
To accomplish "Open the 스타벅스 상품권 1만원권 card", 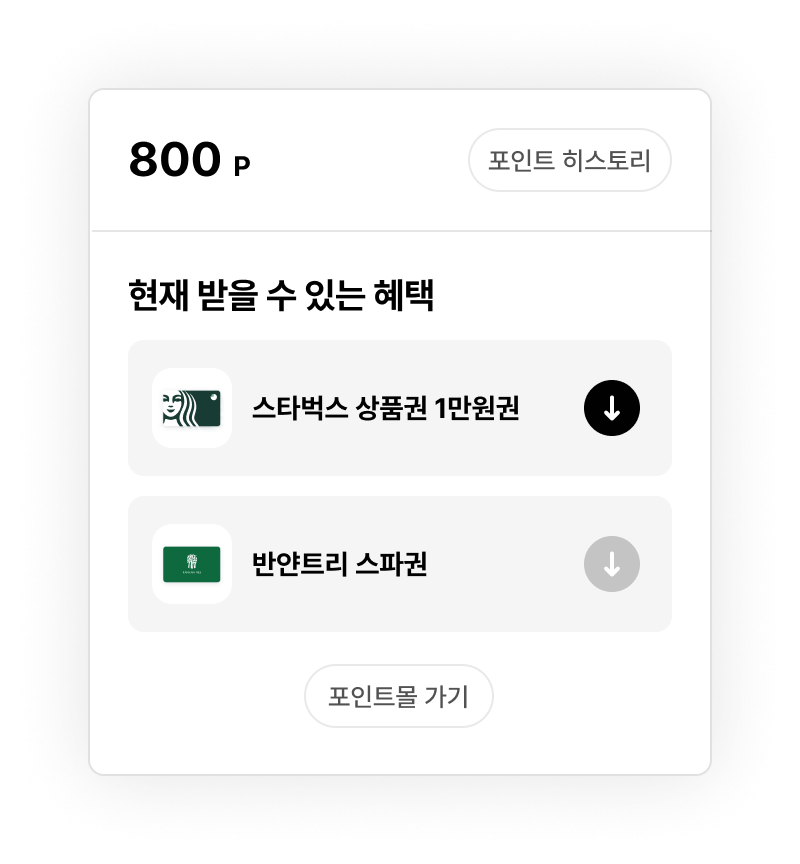I will (385, 408).
